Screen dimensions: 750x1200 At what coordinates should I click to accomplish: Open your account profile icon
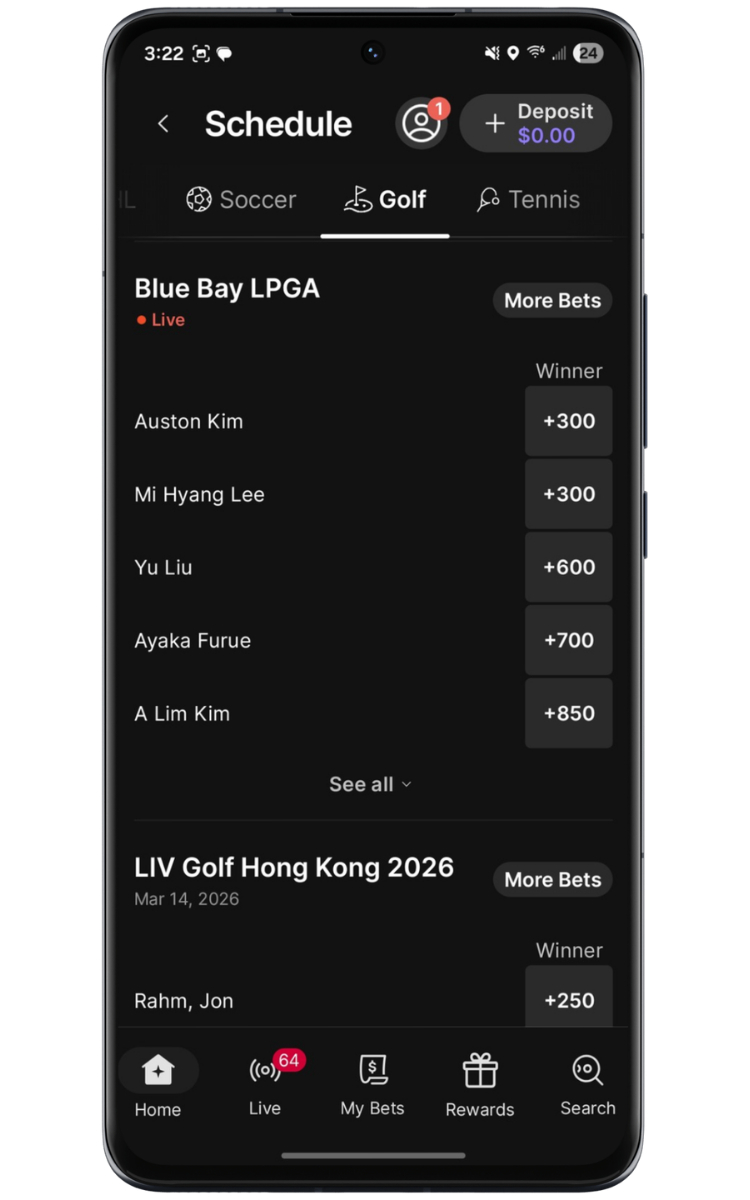[x=421, y=124]
